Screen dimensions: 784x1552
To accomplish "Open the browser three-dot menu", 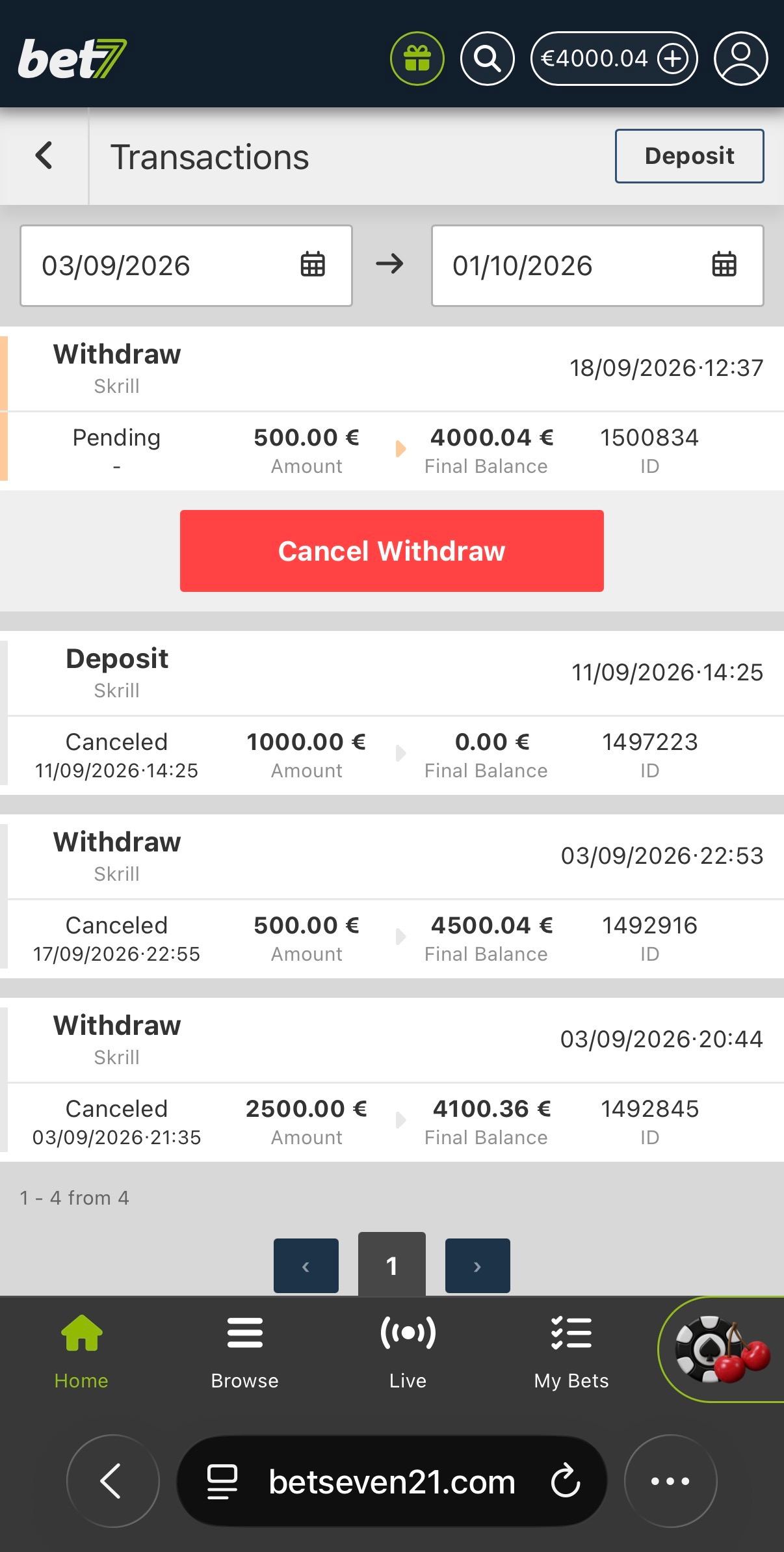I will point(670,1481).
